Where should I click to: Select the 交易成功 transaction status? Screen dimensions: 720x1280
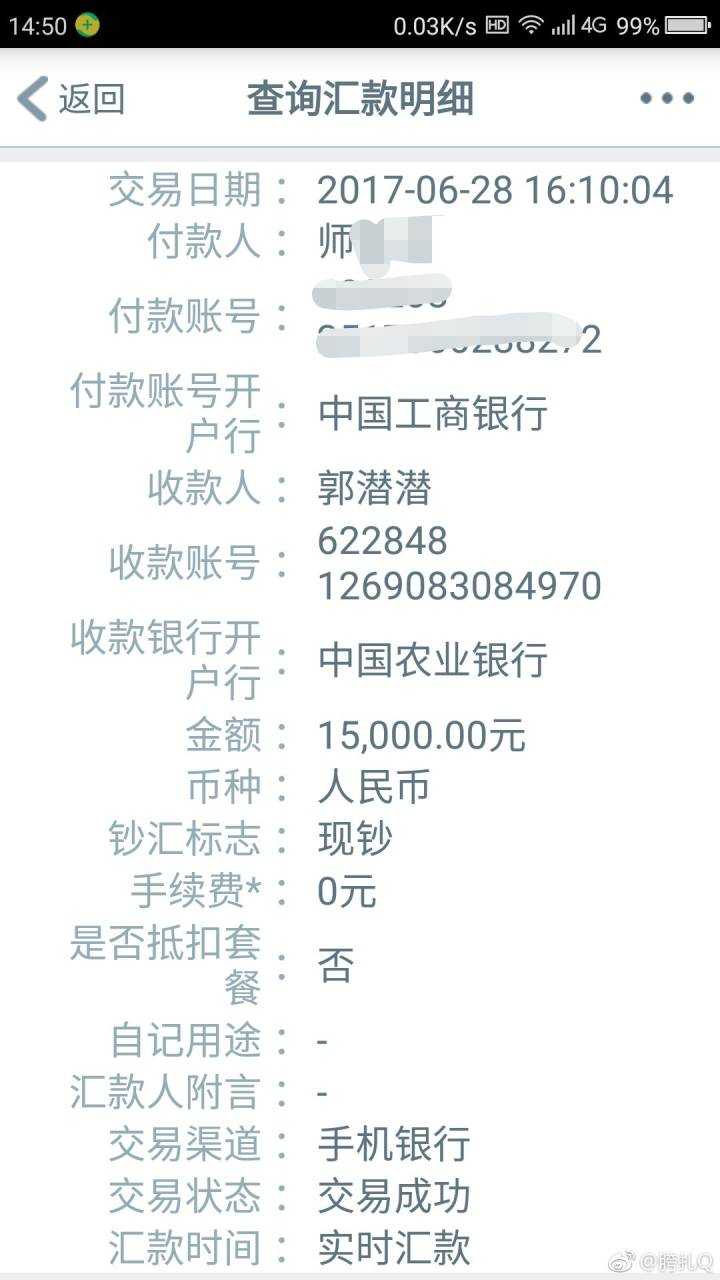tap(395, 1195)
